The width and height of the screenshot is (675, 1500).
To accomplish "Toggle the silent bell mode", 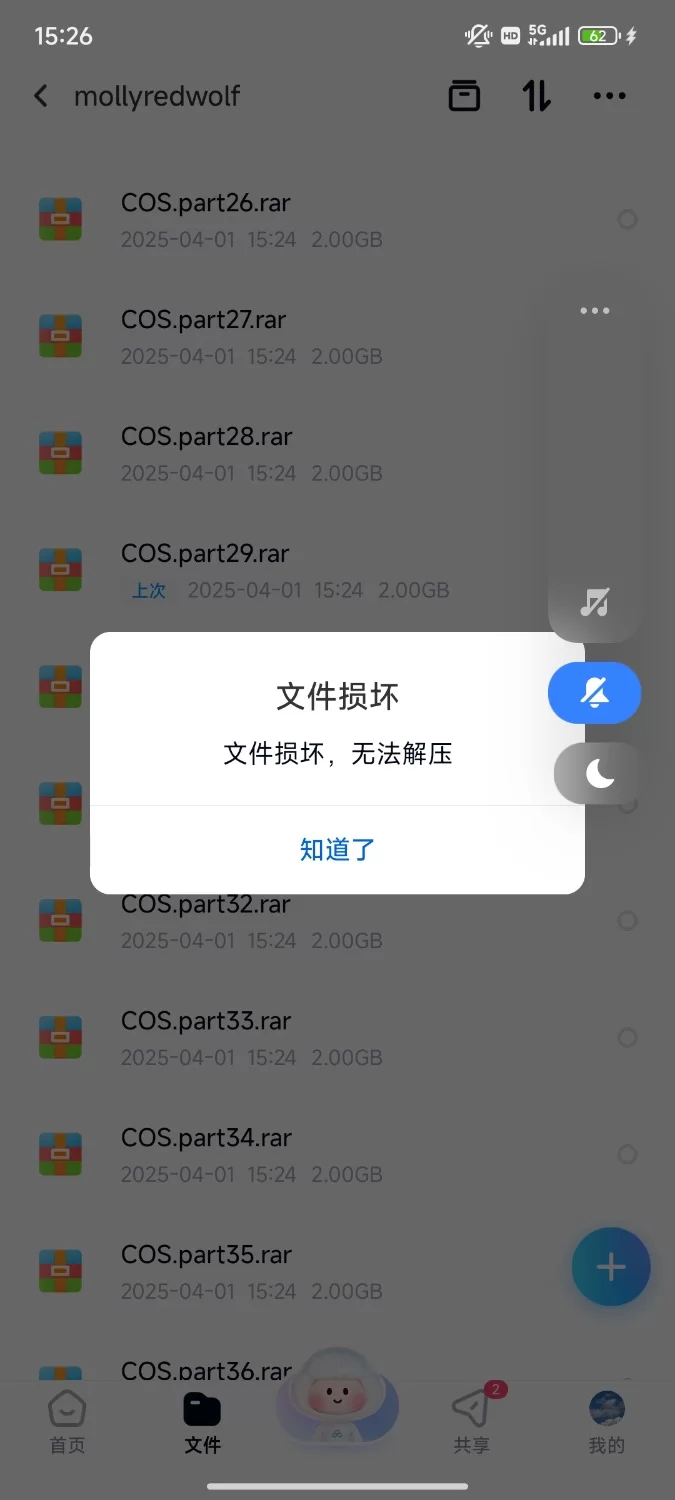I will tap(594, 692).
